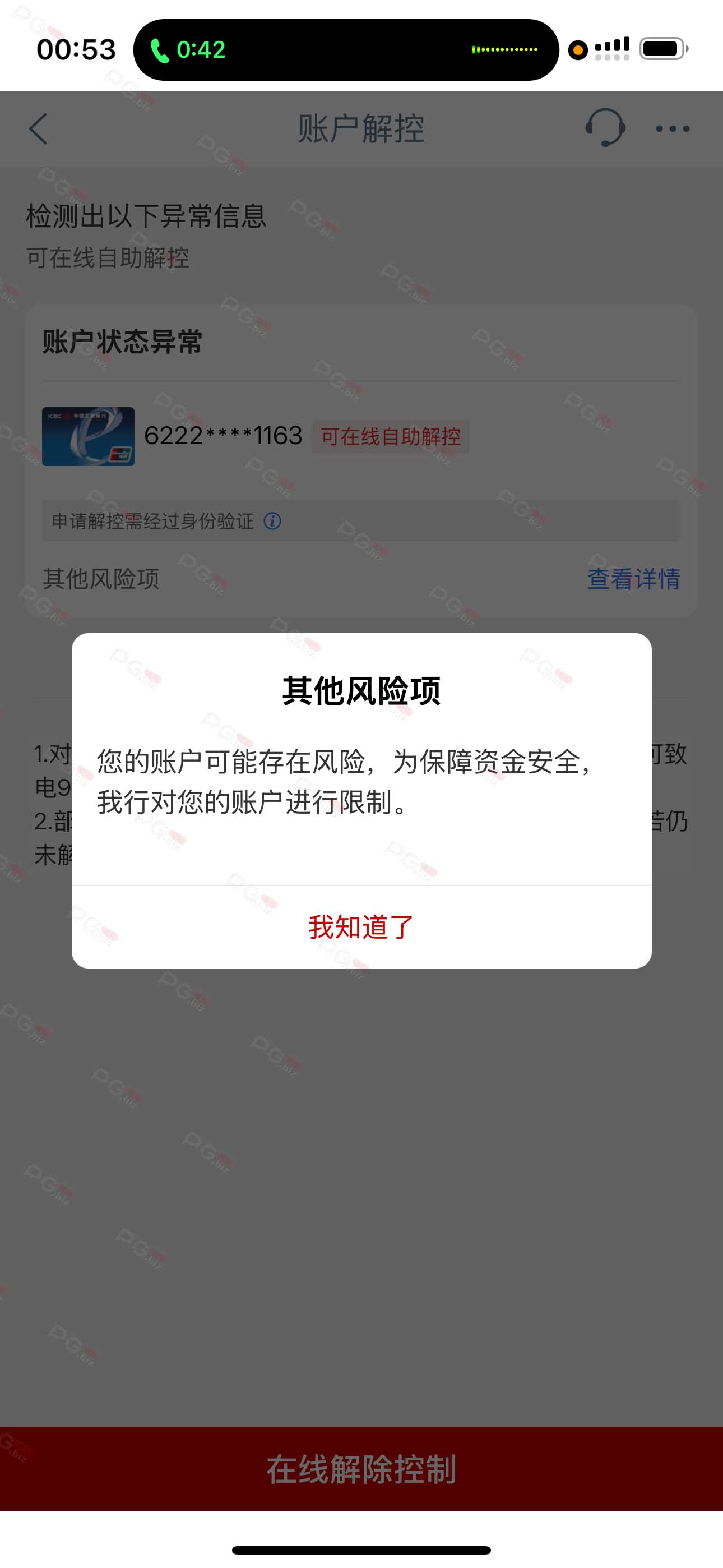Dismiss the dialog with 我知道了
Viewport: 723px width, 1568px height.
click(361, 927)
